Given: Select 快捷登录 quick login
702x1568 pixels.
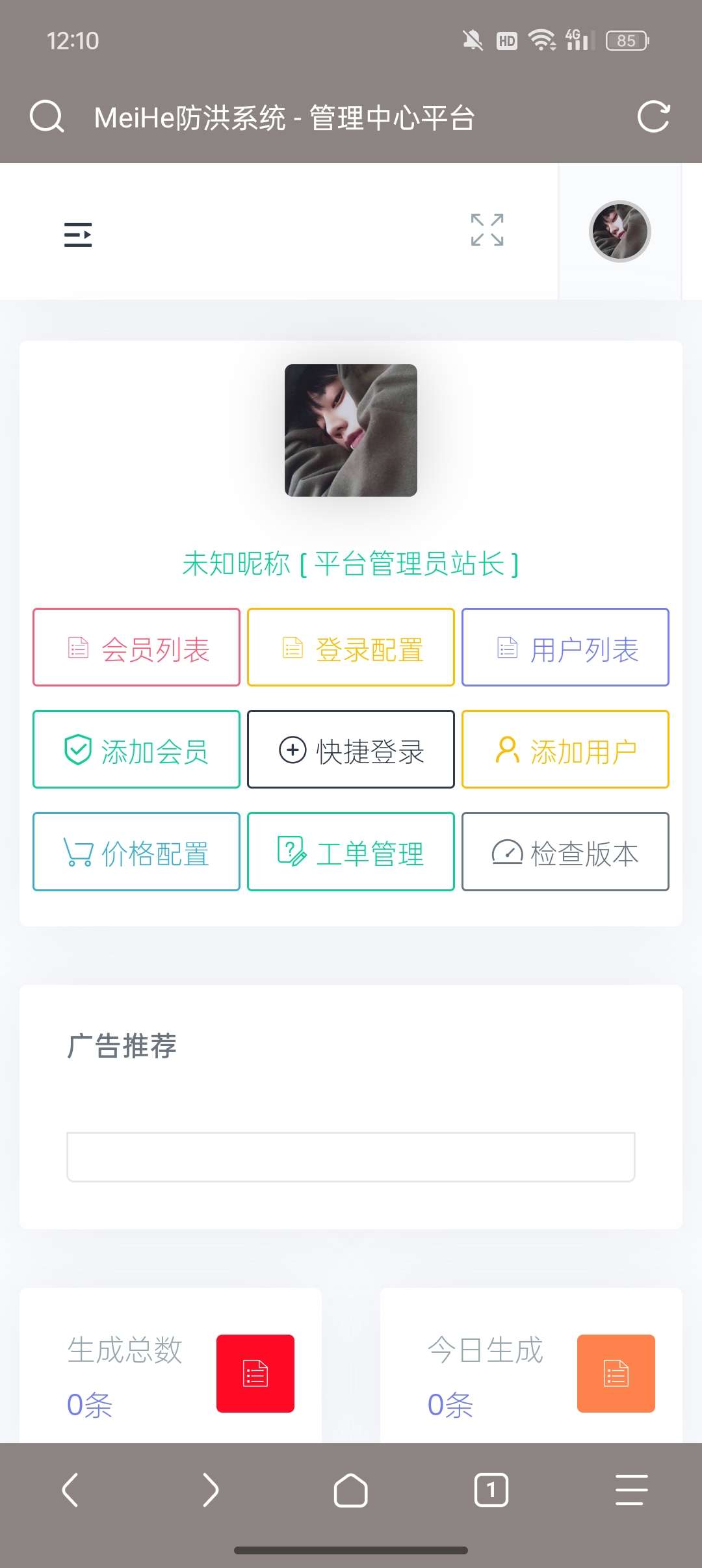Looking at the screenshot, I should coord(351,750).
